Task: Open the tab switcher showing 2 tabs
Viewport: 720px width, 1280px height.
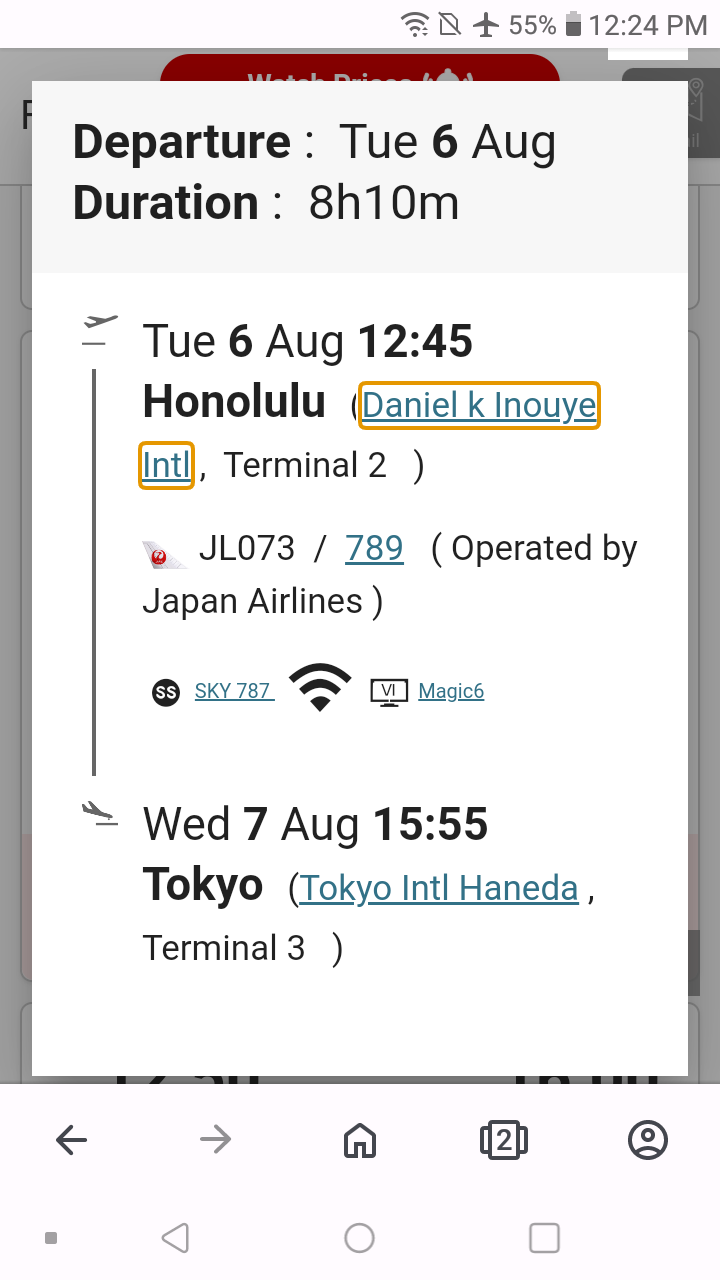Action: click(x=504, y=1139)
